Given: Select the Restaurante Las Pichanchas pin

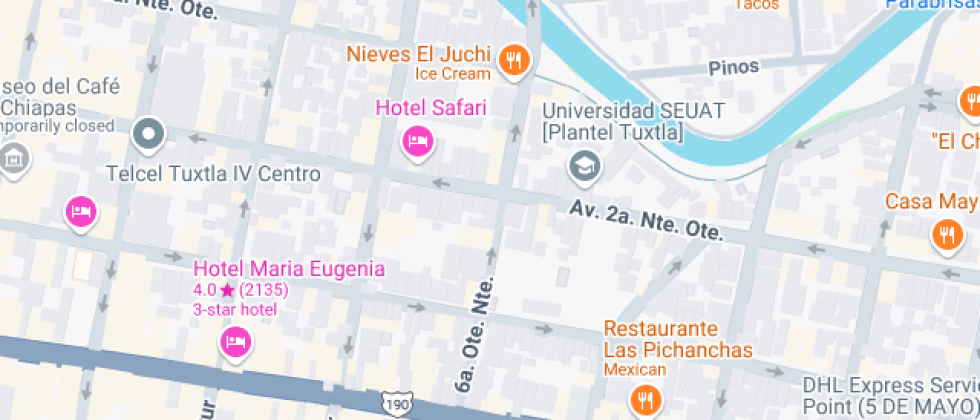Looking at the screenshot, I should click(645, 399).
